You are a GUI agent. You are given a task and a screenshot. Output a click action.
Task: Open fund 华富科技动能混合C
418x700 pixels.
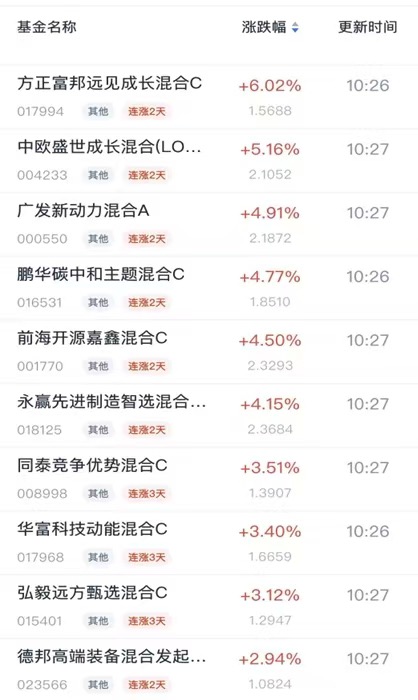(x=209, y=543)
